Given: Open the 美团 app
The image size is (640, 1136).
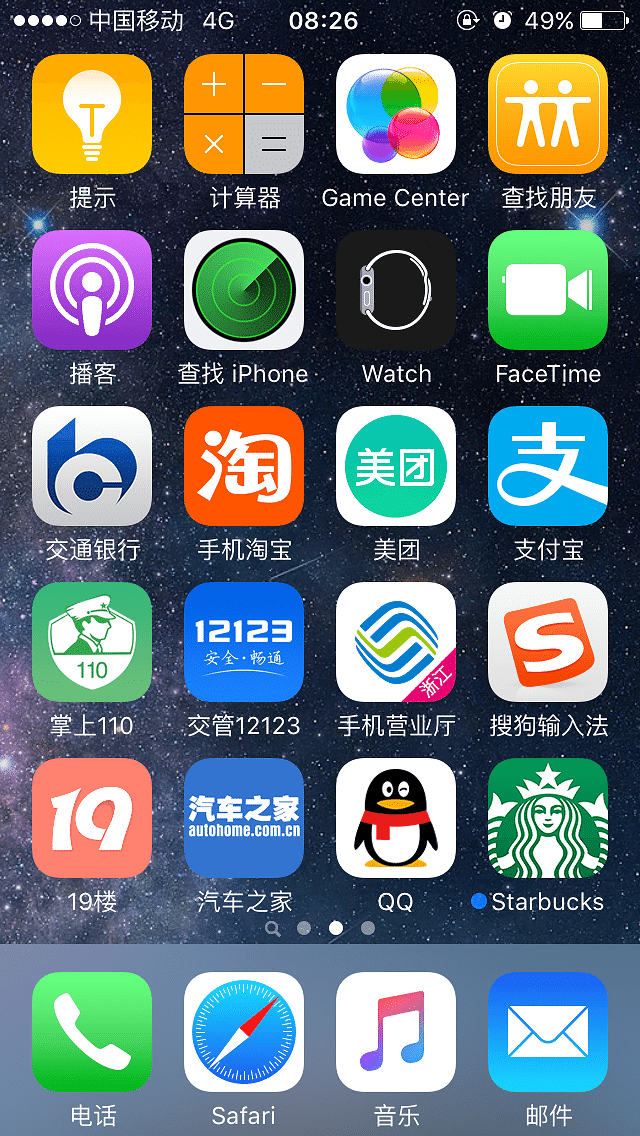Looking at the screenshot, I should pos(396,466).
